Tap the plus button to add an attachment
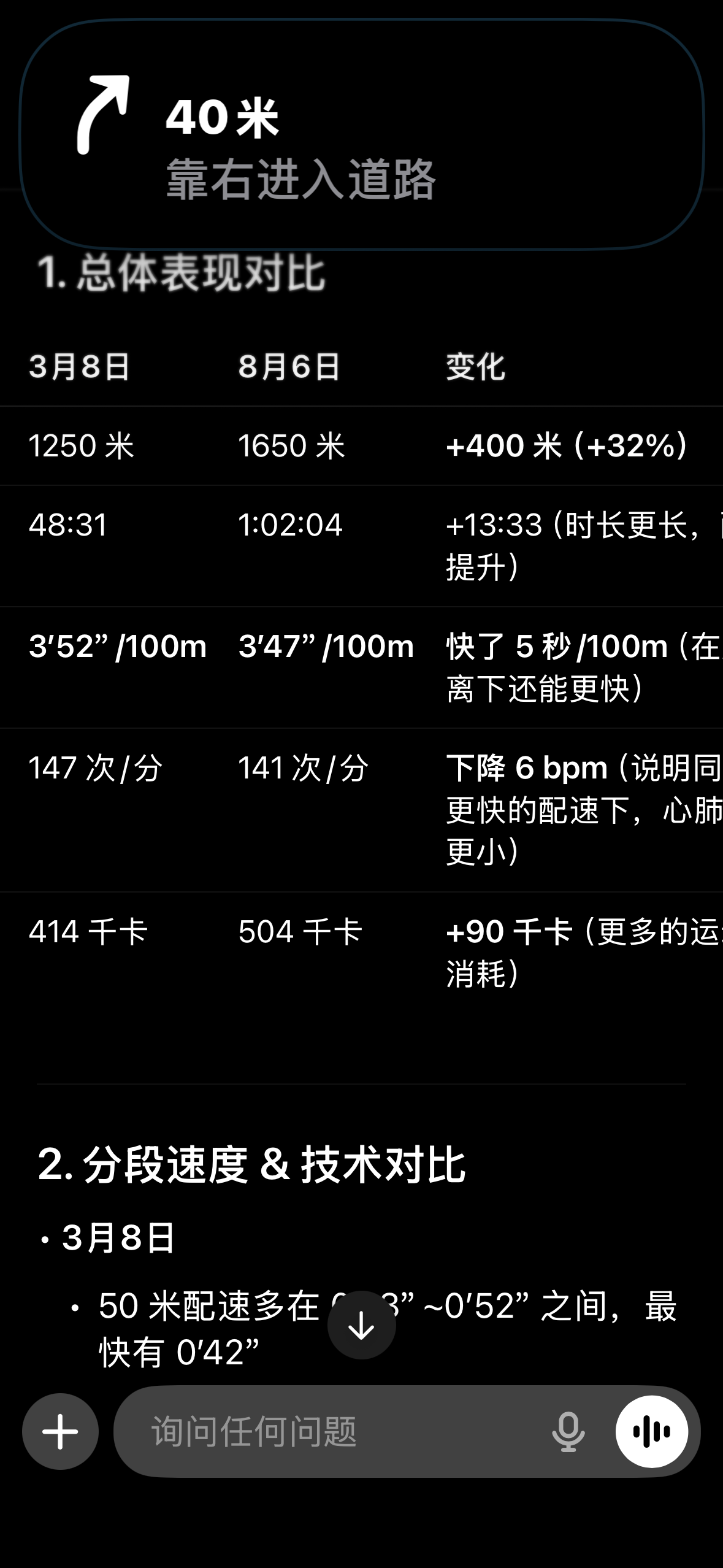 [60, 1431]
